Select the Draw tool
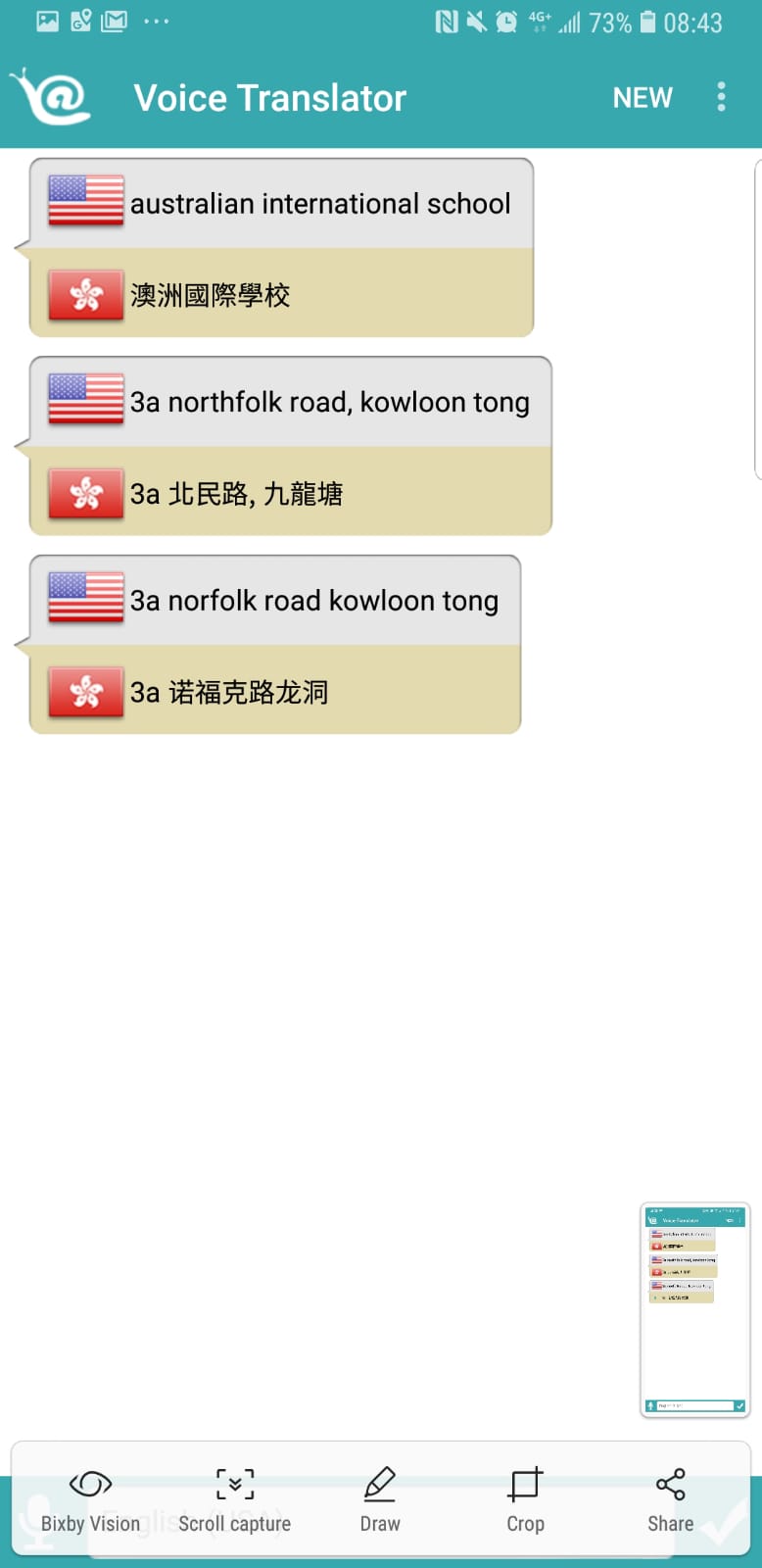The height and width of the screenshot is (1568, 762). (380, 1500)
